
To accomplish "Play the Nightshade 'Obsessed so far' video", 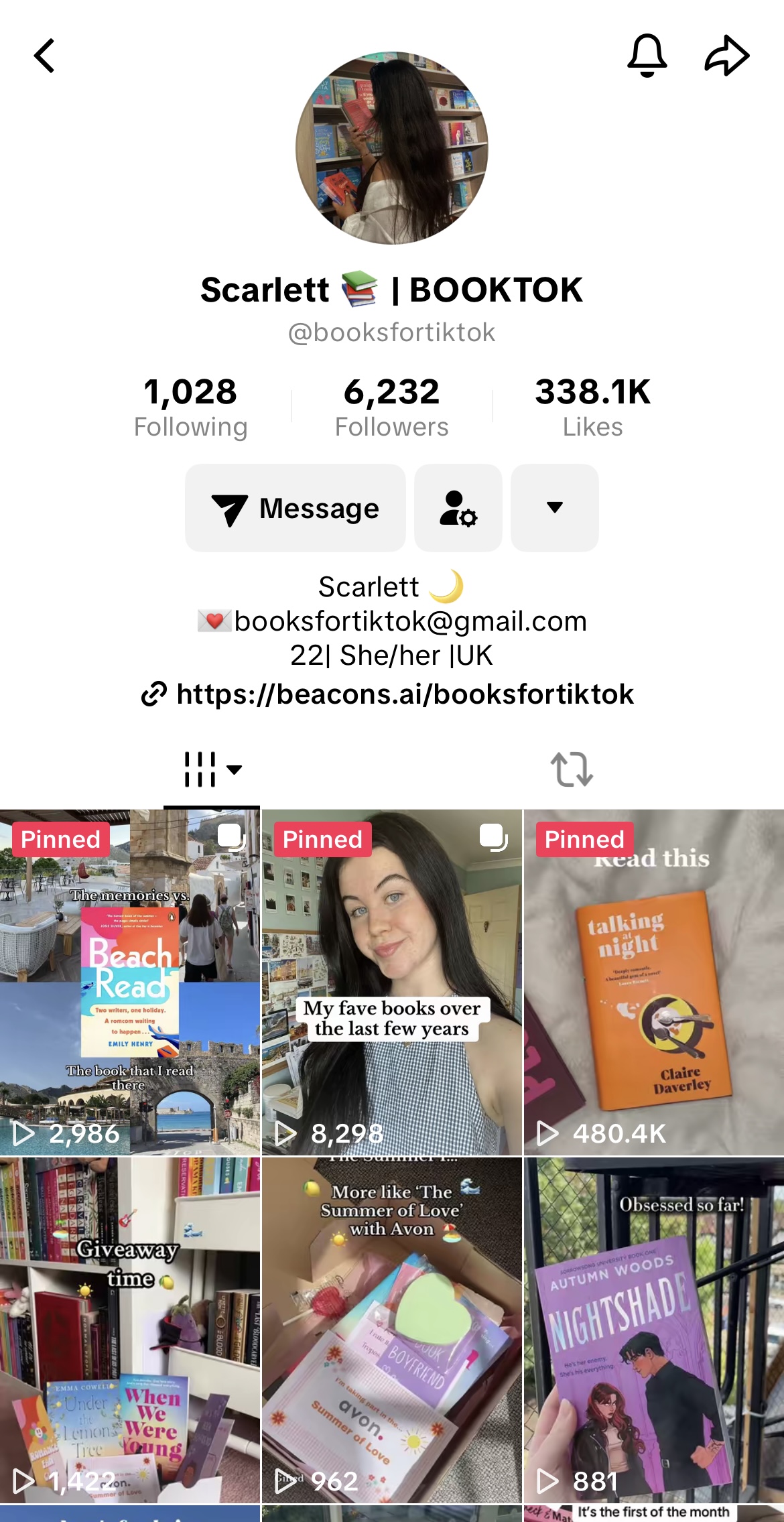I will pyautogui.click(x=653, y=1330).
